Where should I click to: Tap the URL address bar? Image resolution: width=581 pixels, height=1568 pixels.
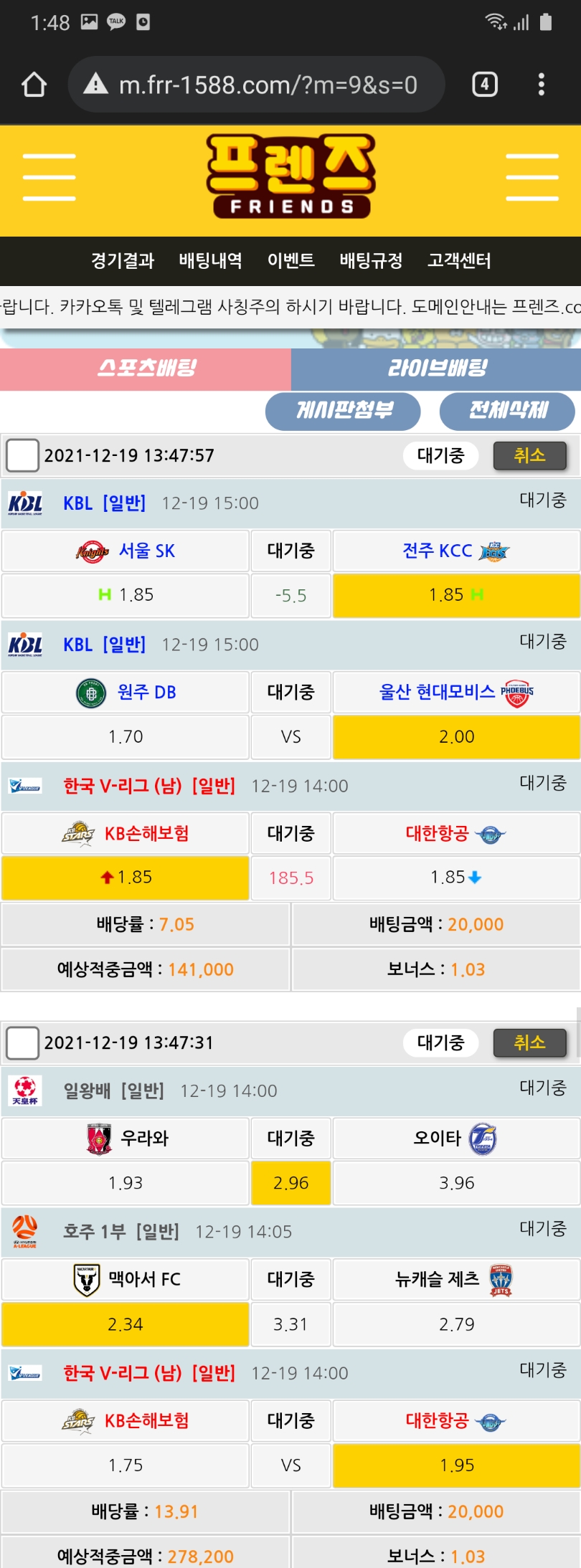tap(267, 85)
